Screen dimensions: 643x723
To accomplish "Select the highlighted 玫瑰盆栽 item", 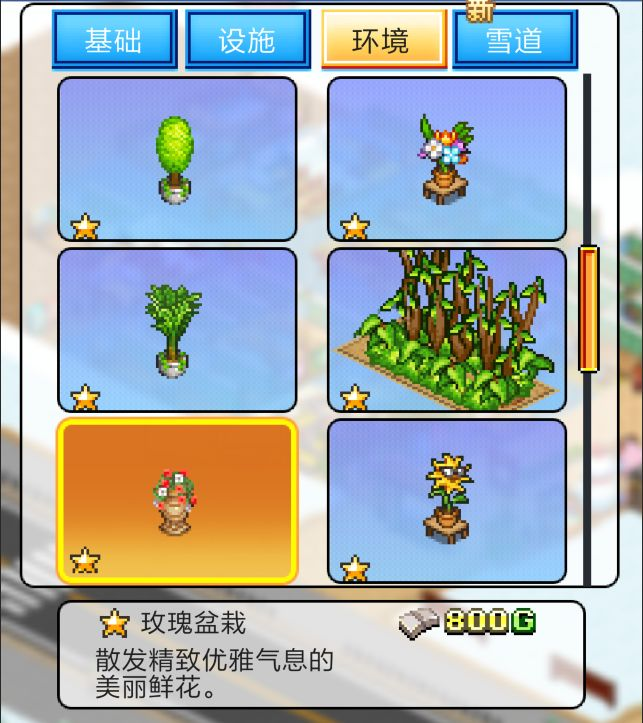I will point(177,501).
